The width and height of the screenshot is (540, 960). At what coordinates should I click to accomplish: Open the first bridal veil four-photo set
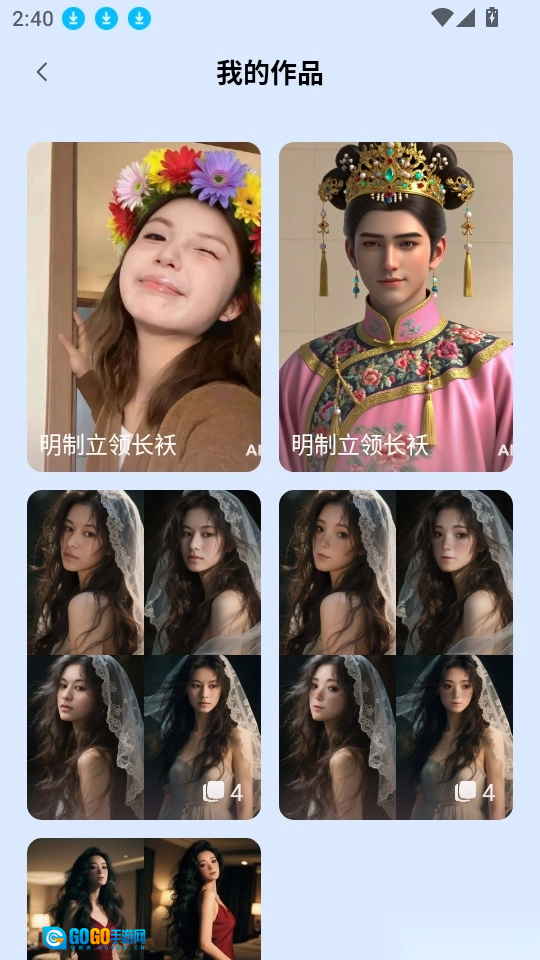144,654
